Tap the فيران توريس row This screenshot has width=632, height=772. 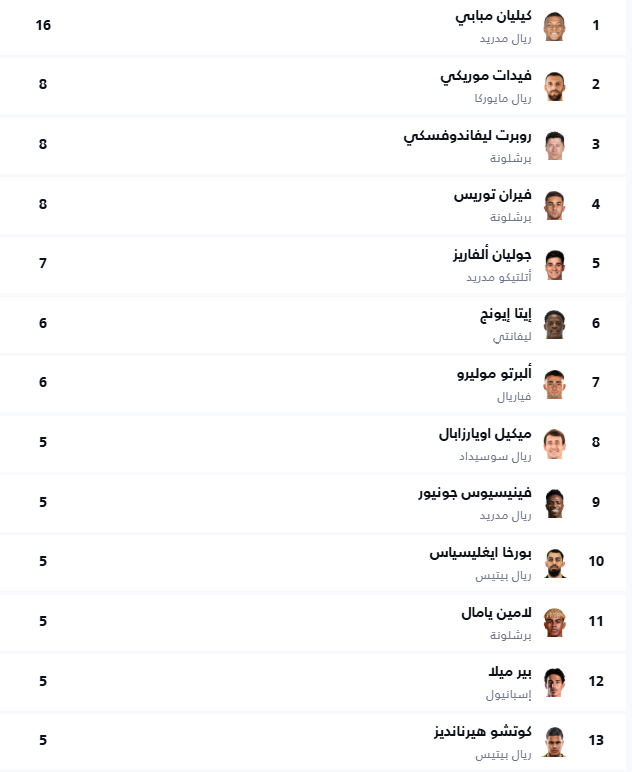[492, 196]
